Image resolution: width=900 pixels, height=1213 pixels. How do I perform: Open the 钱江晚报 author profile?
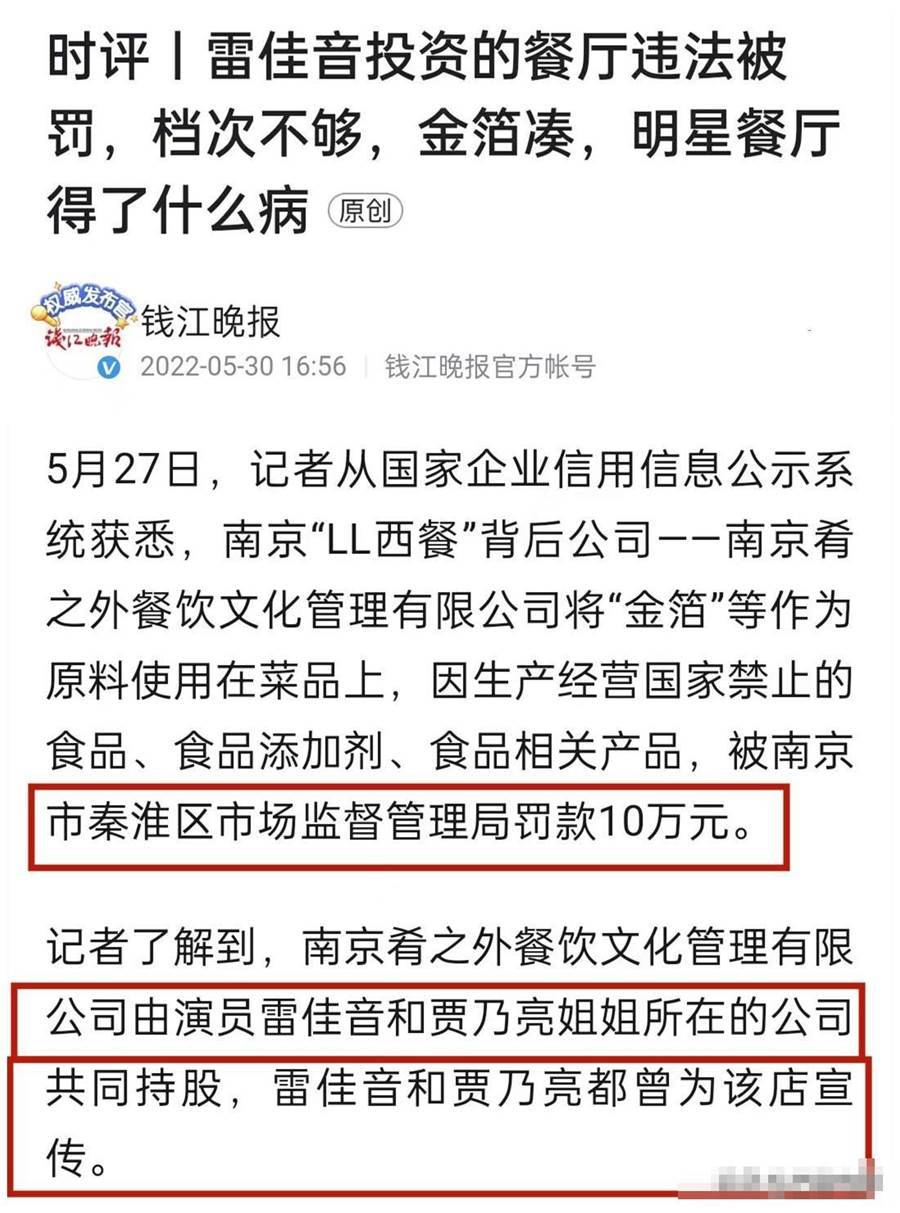pyautogui.click(x=209, y=322)
